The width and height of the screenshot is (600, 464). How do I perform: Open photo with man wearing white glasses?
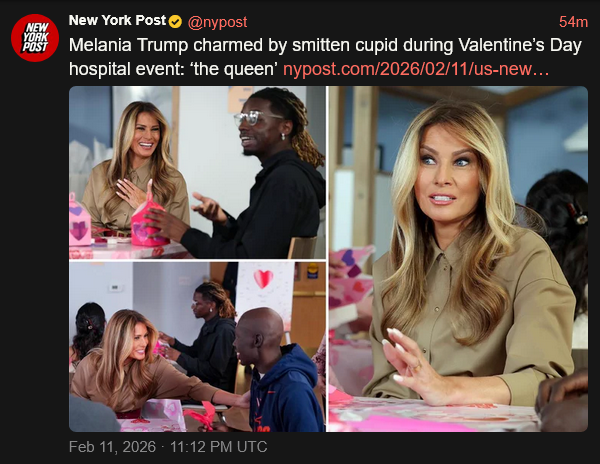click(x=197, y=172)
